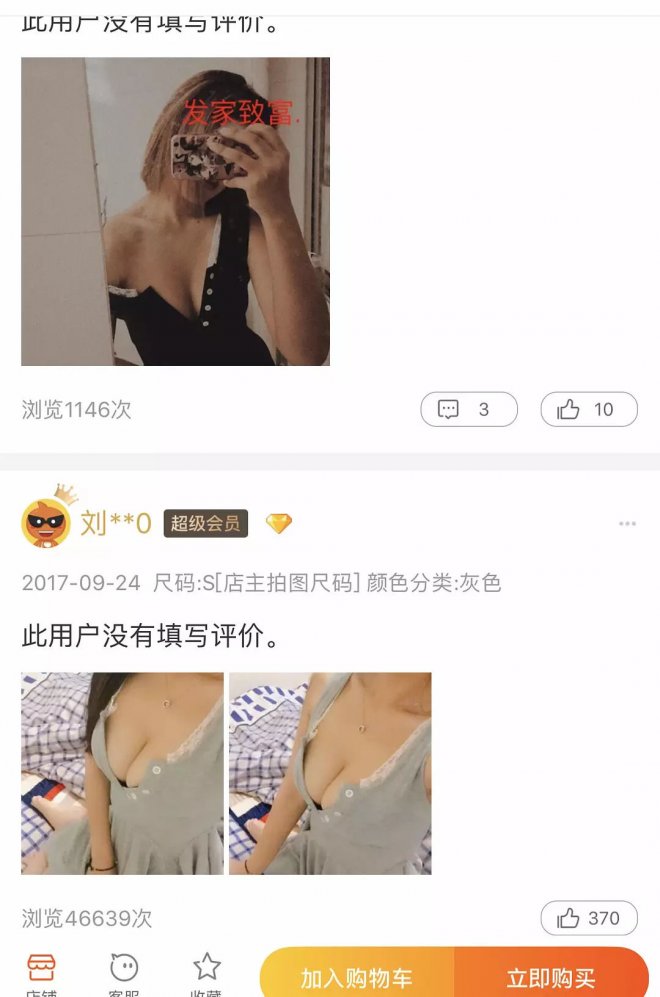View the second photo in 刘**0's review

click(x=330, y=773)
